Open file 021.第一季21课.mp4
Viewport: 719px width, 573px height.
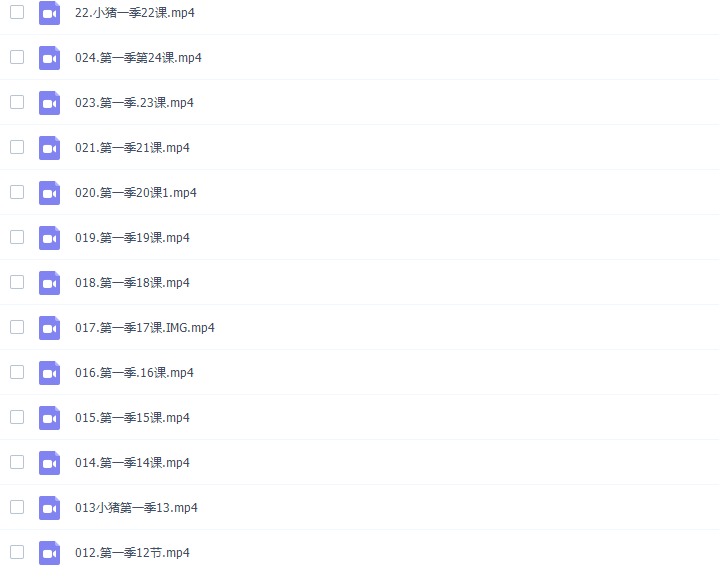point(131,148)
